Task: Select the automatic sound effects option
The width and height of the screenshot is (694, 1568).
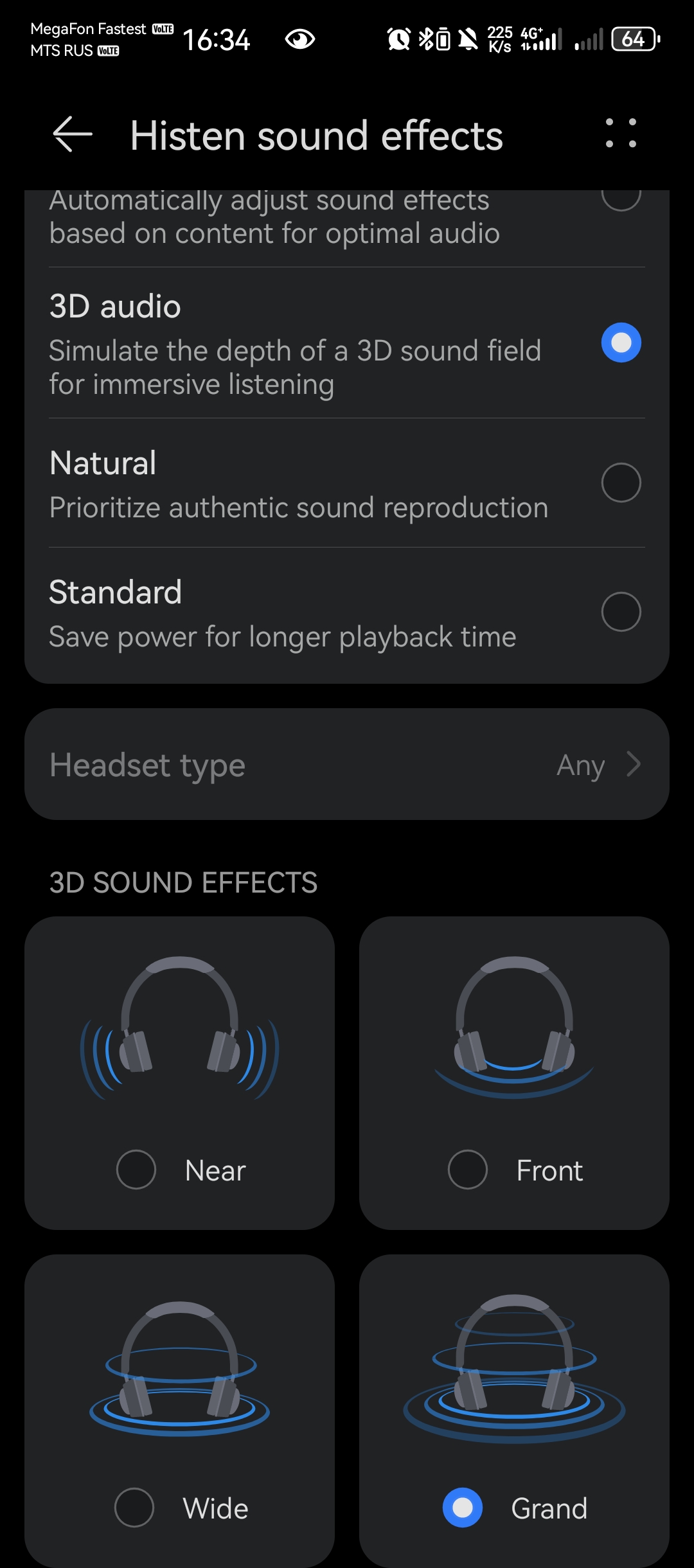Action: pyautogui.click(x=621, y=198)
